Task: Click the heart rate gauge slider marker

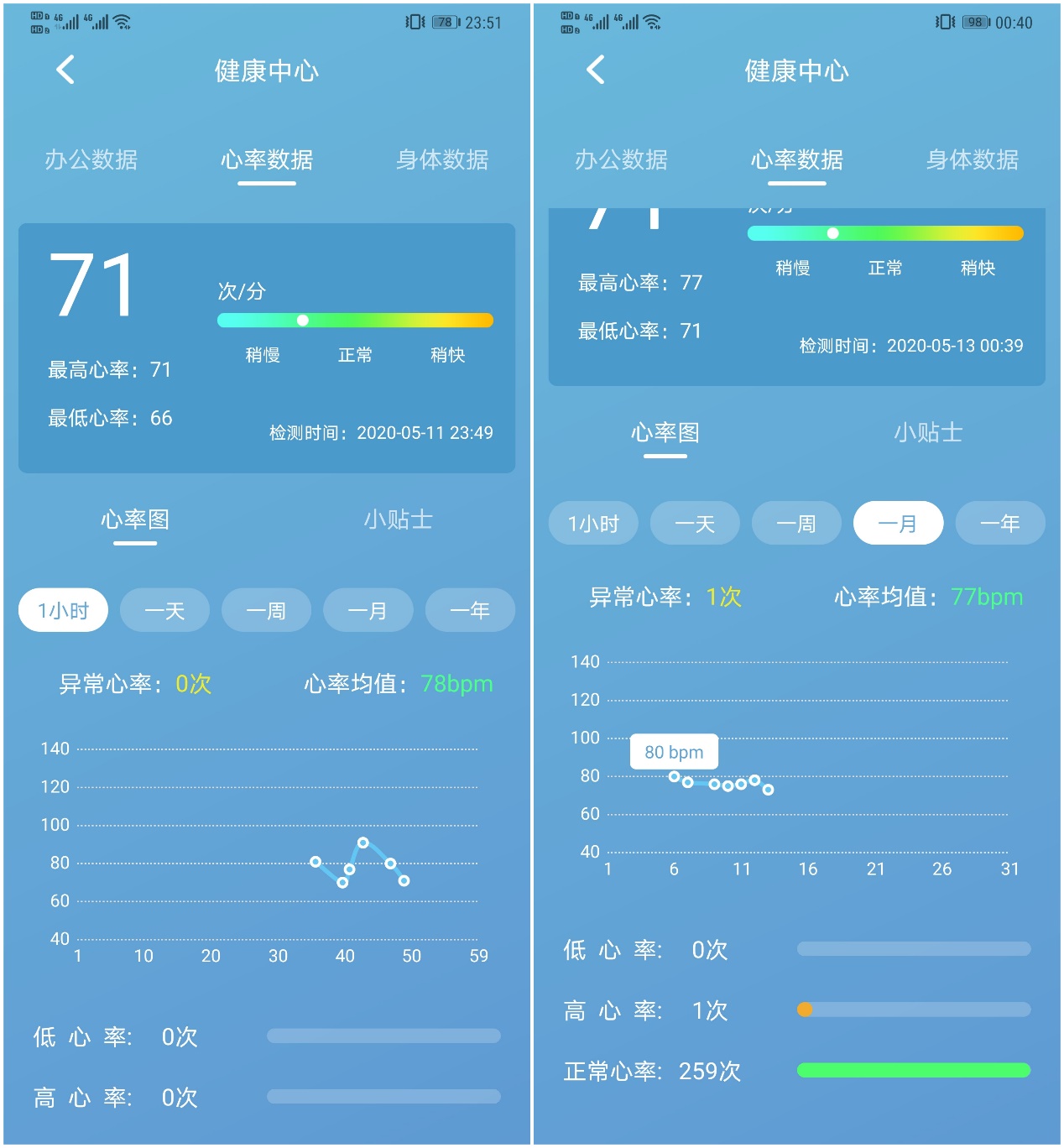Action: click(302, 320)
